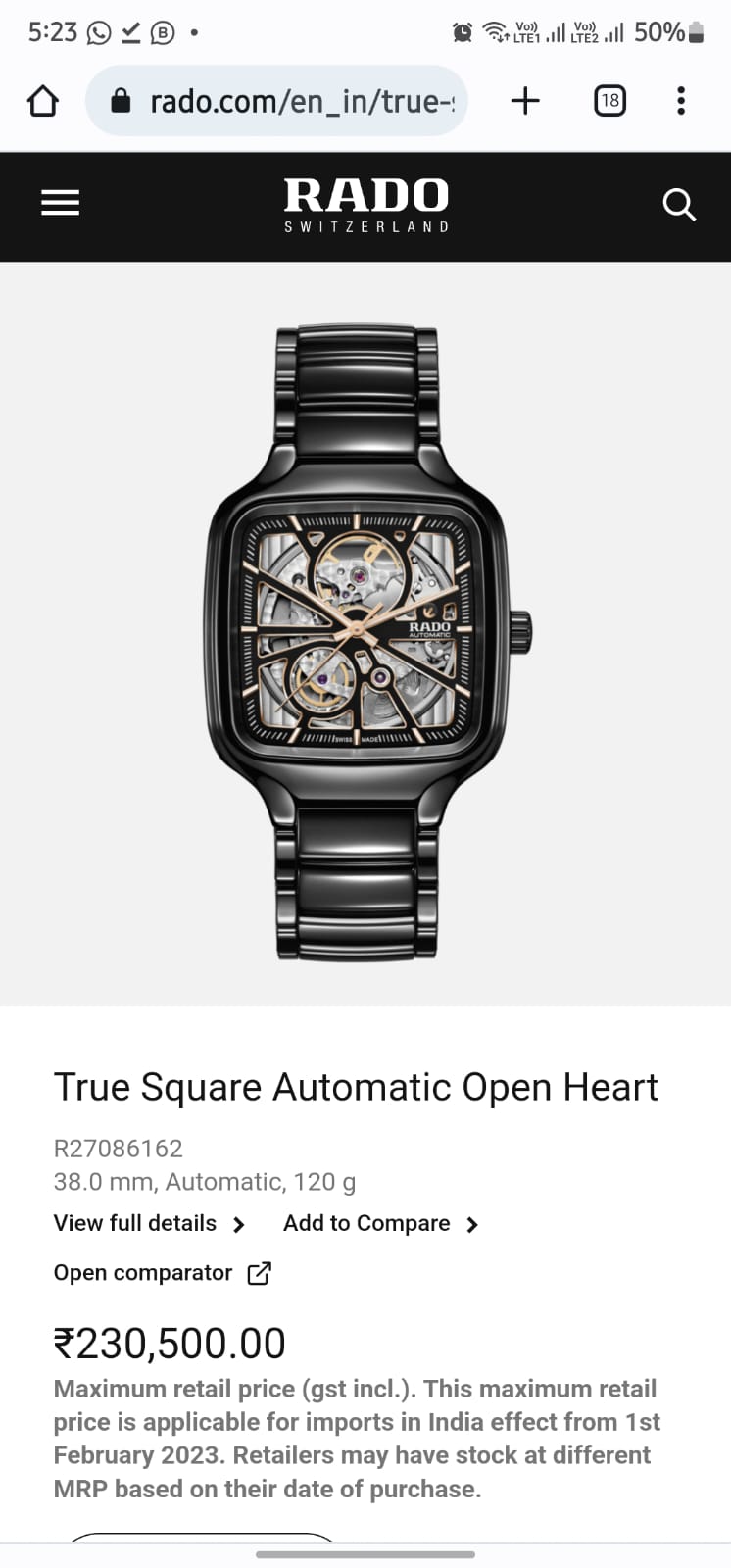731x1568 pixels.
Task: Launch the Open comparator link
Action: (x=162, y=1273)
